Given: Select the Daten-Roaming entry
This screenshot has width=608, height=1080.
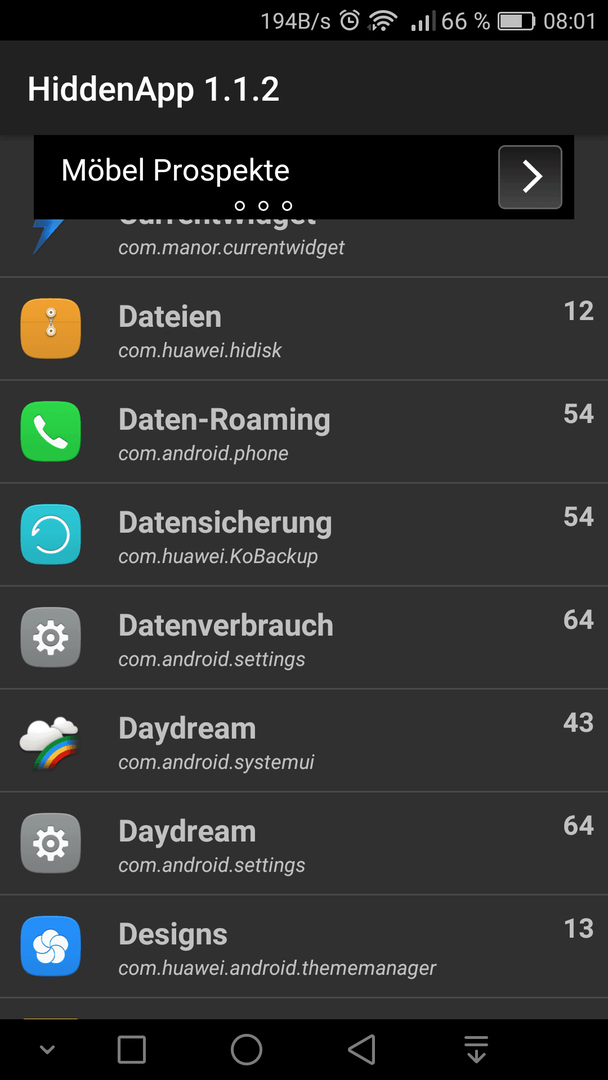Looking at the screenshot, I should pos(304,431).
